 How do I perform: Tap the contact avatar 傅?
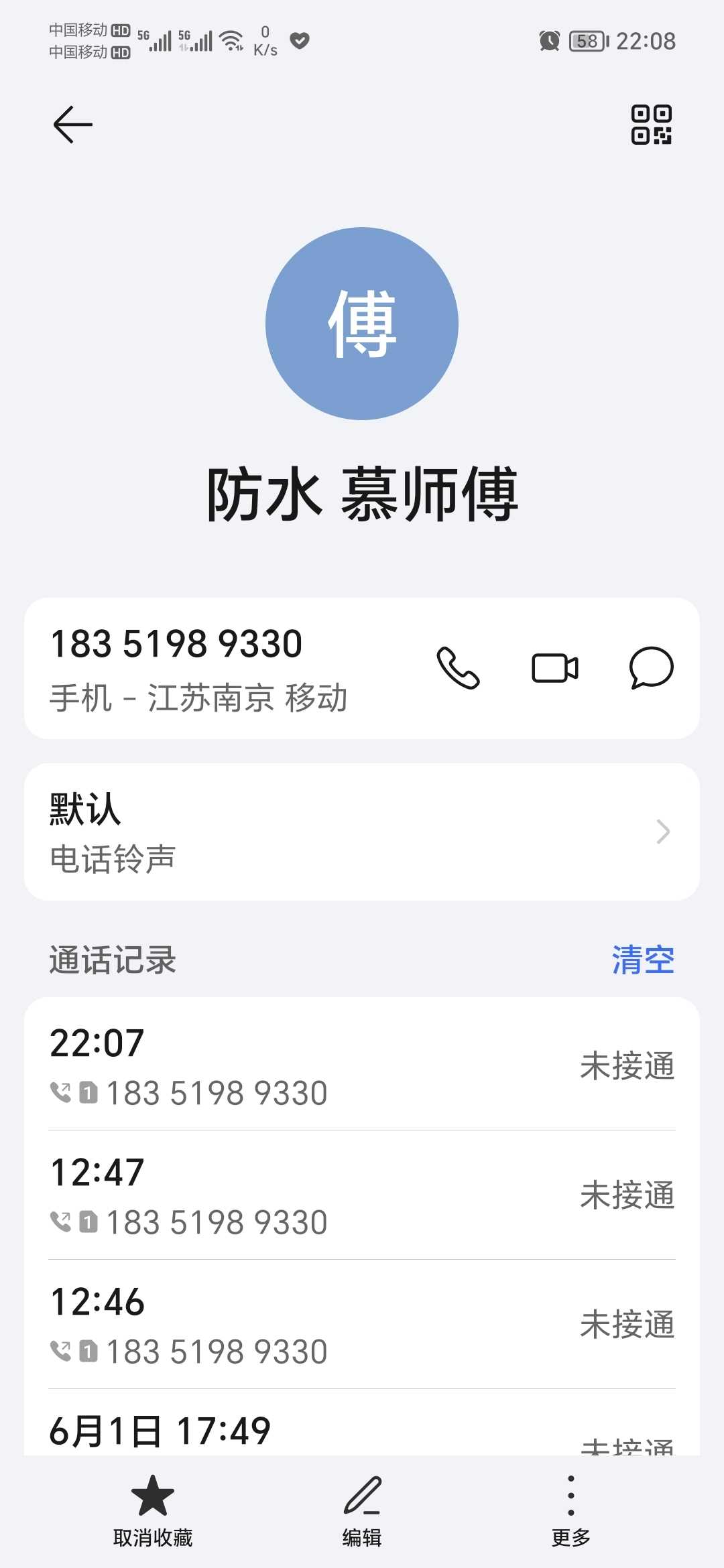(x=362, y=324)
